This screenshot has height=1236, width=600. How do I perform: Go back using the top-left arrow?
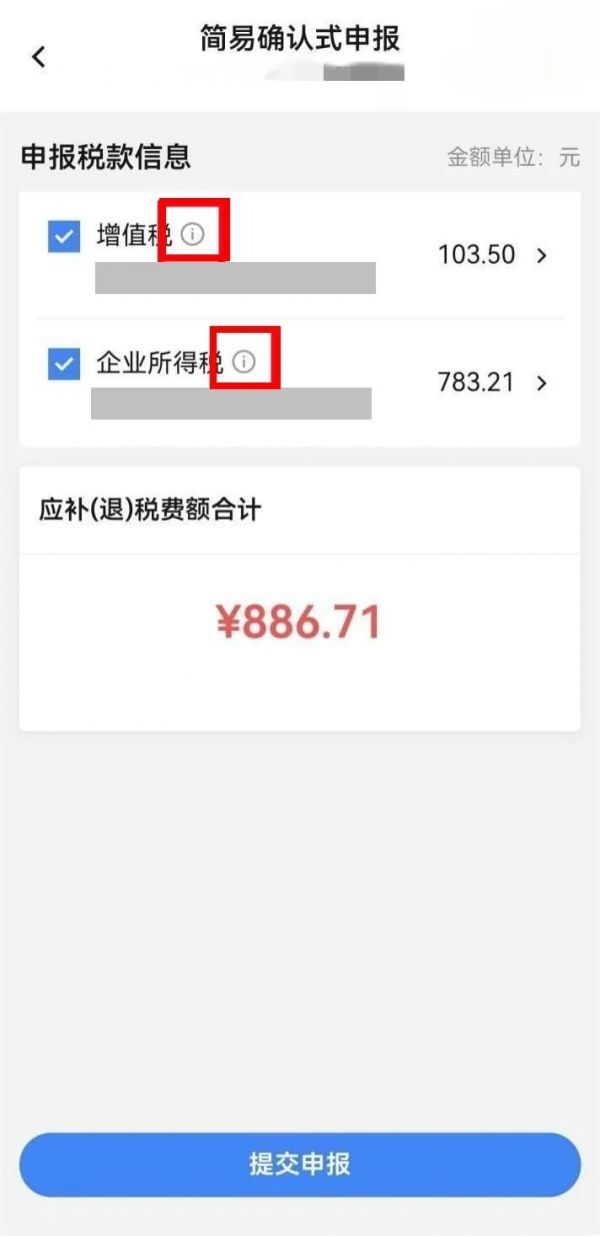(39, 58)
